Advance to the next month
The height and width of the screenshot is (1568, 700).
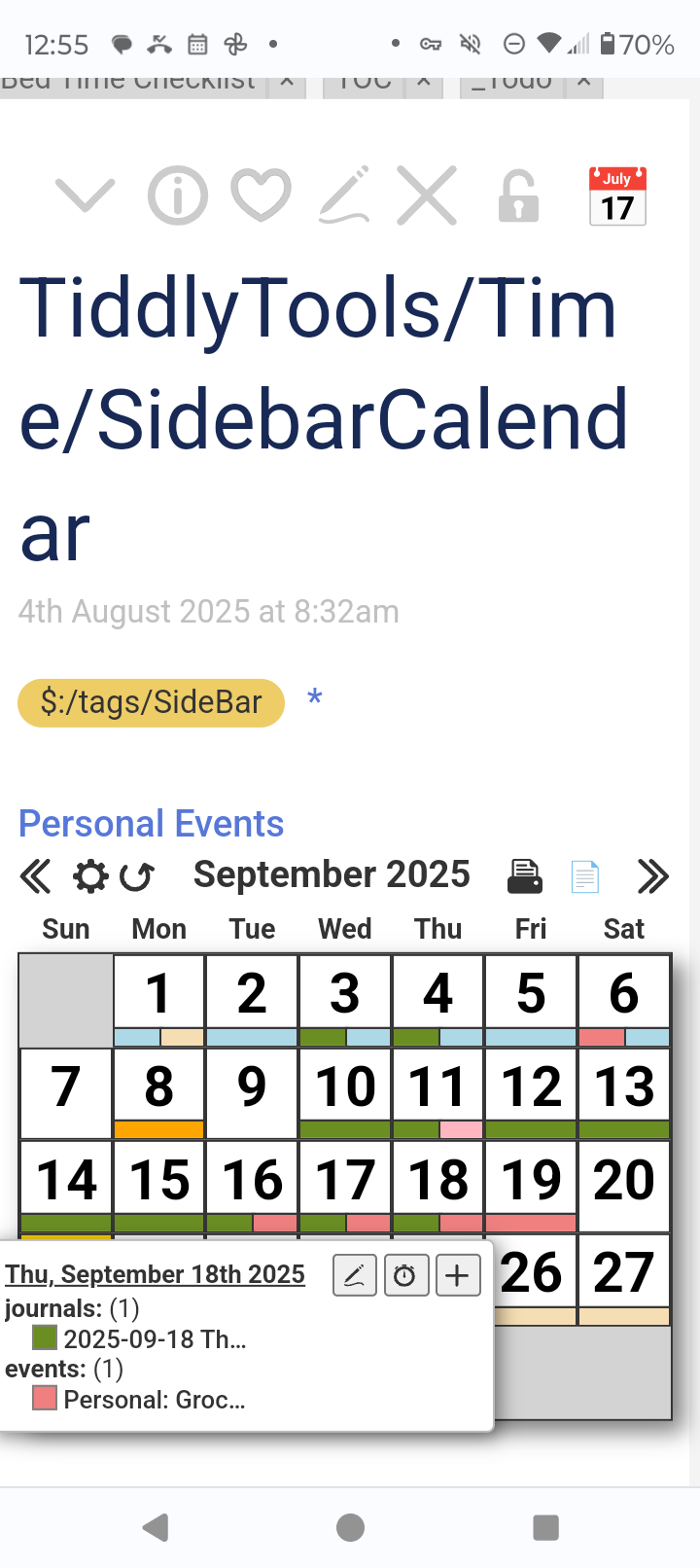652,876
